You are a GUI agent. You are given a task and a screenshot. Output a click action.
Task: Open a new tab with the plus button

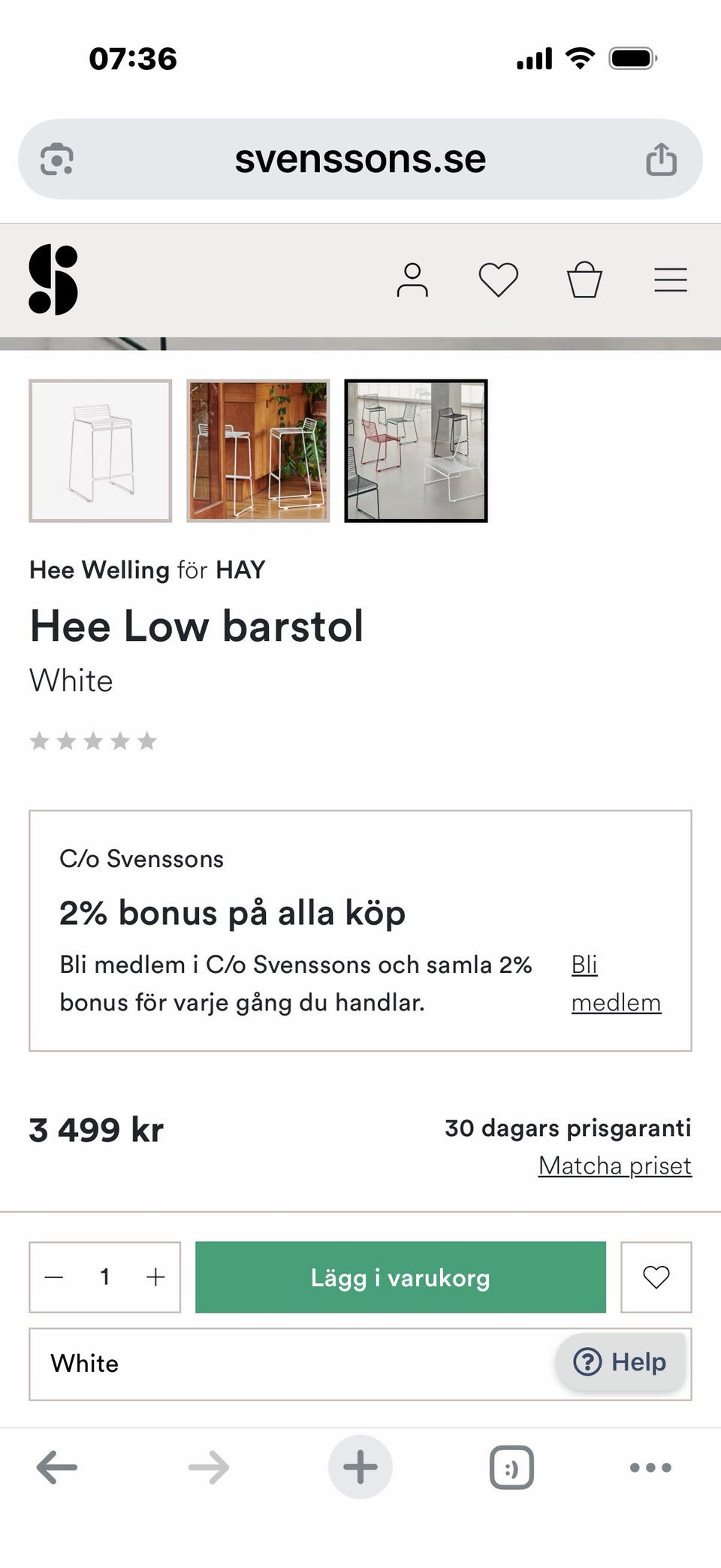(360, 1466)
